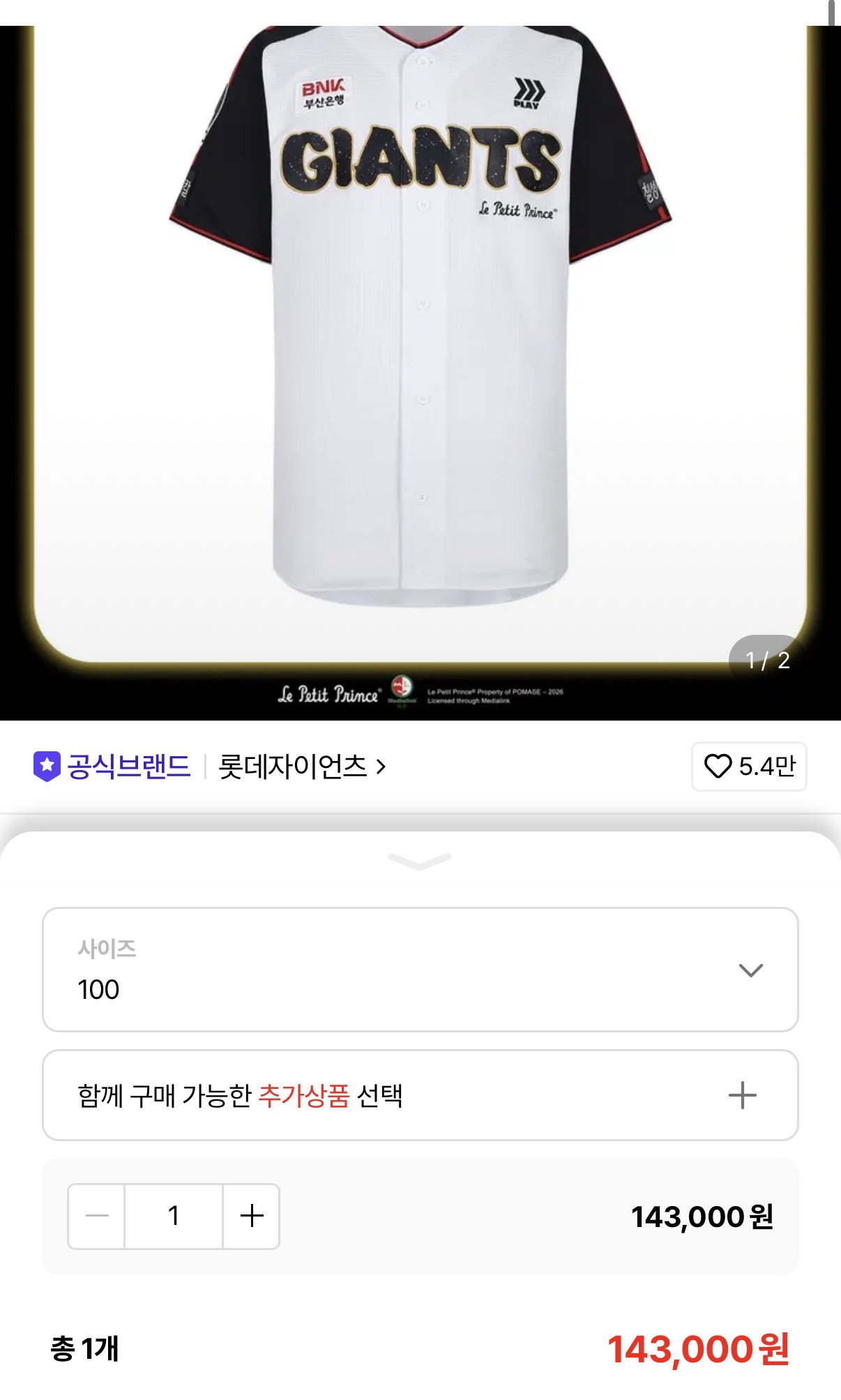
Task: Decrease the quantity with the minus button
Action: tap(96, 1217)
